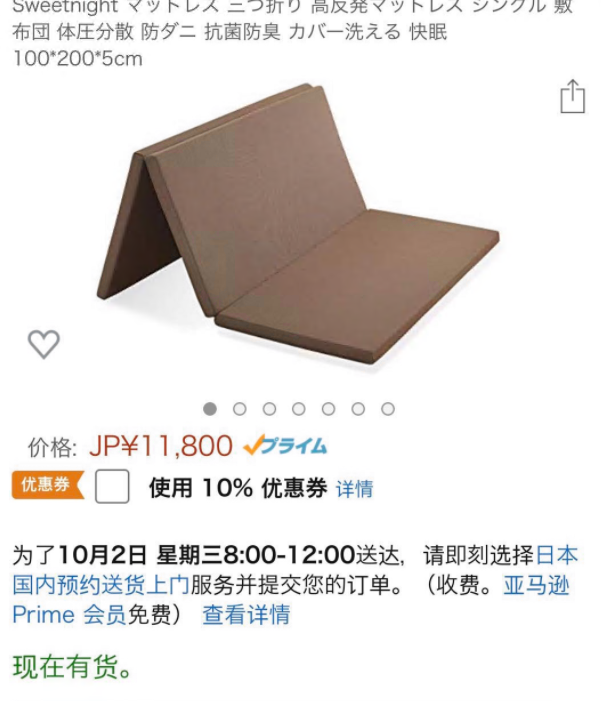Tap 查看详情 delivery details link
Screen dimensions: 607x701
click(x=246, y=614)
